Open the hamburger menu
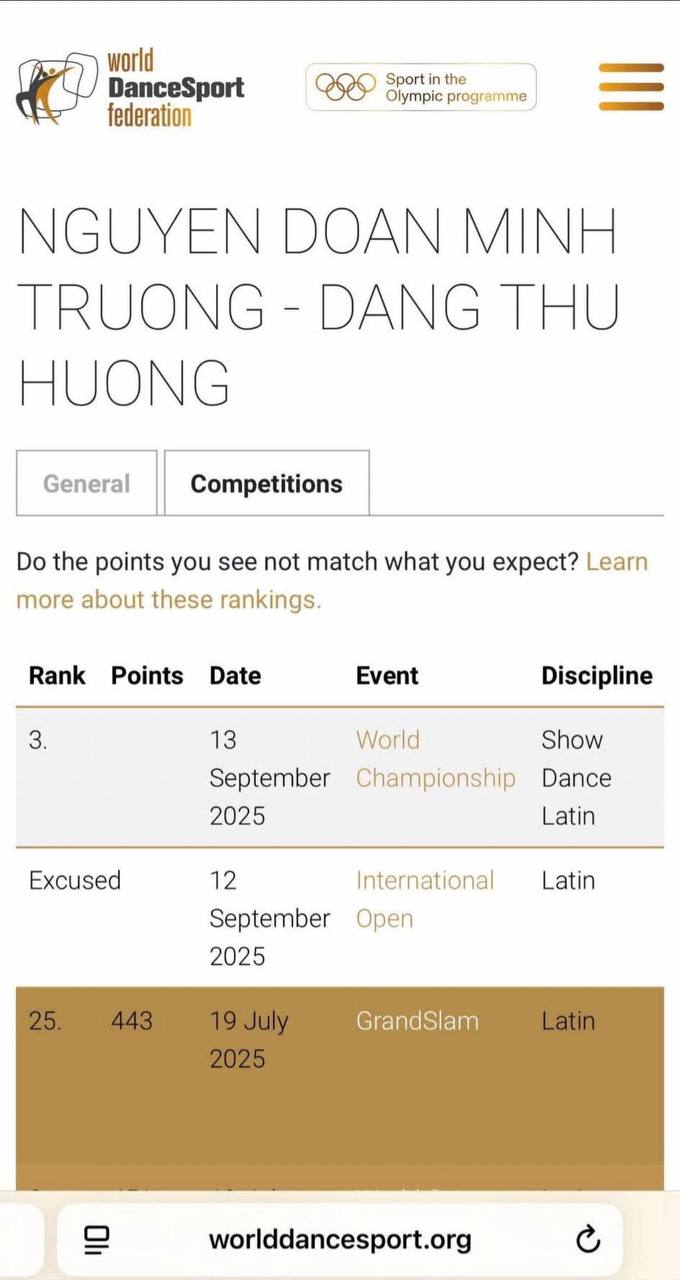Screen dimensions: 680x1280 point(631,86)
